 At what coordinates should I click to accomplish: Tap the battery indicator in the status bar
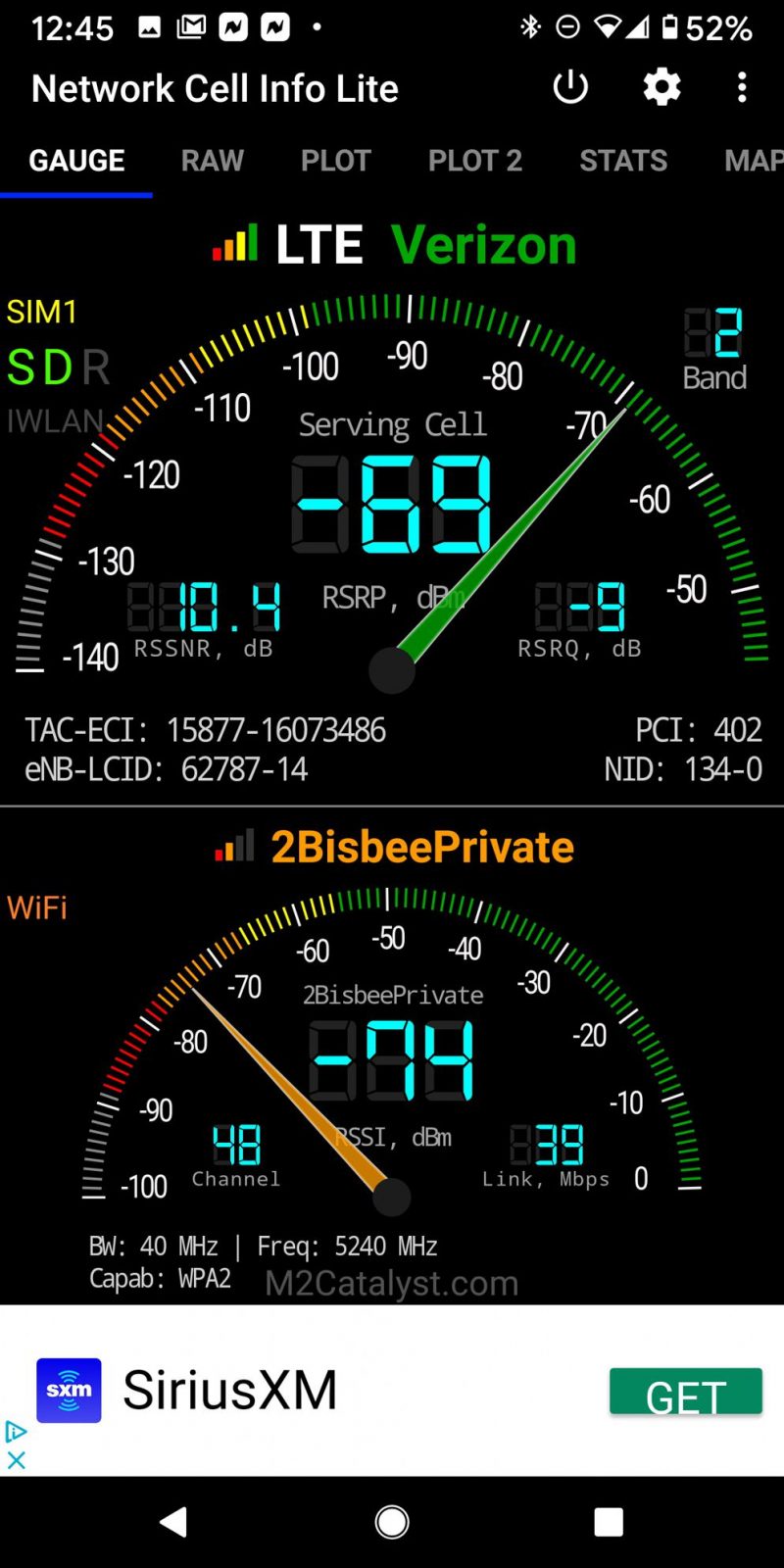pyautogui.click(x=672, y=27)
